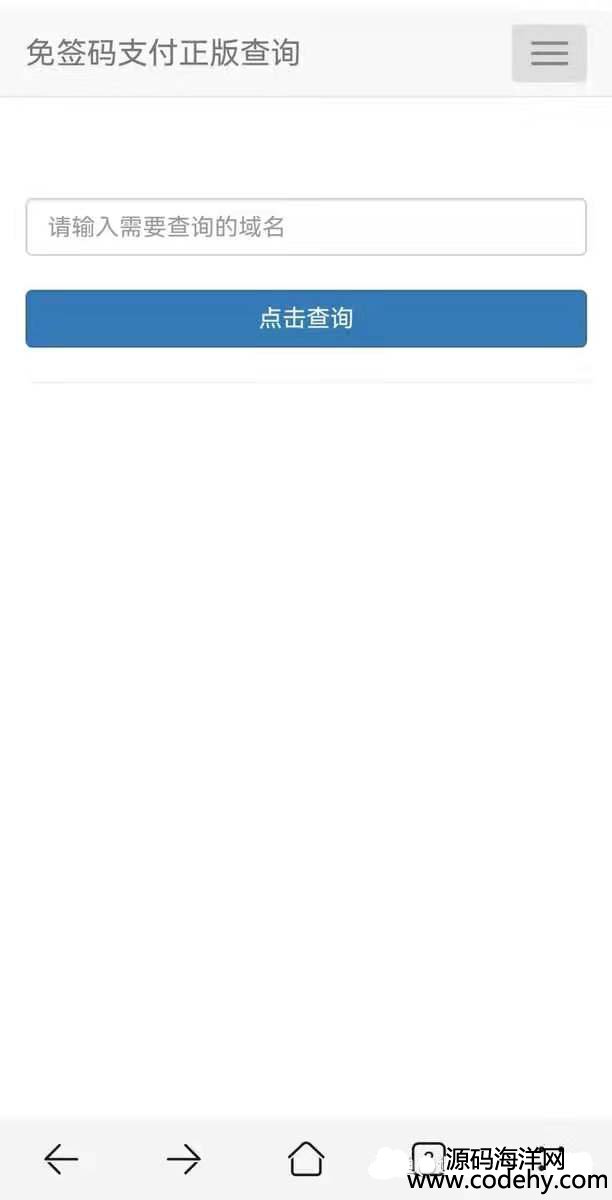Open the browser home page
This screenshot has width=612, height=1200.
pyautogui.click(x=306, y=1159)
